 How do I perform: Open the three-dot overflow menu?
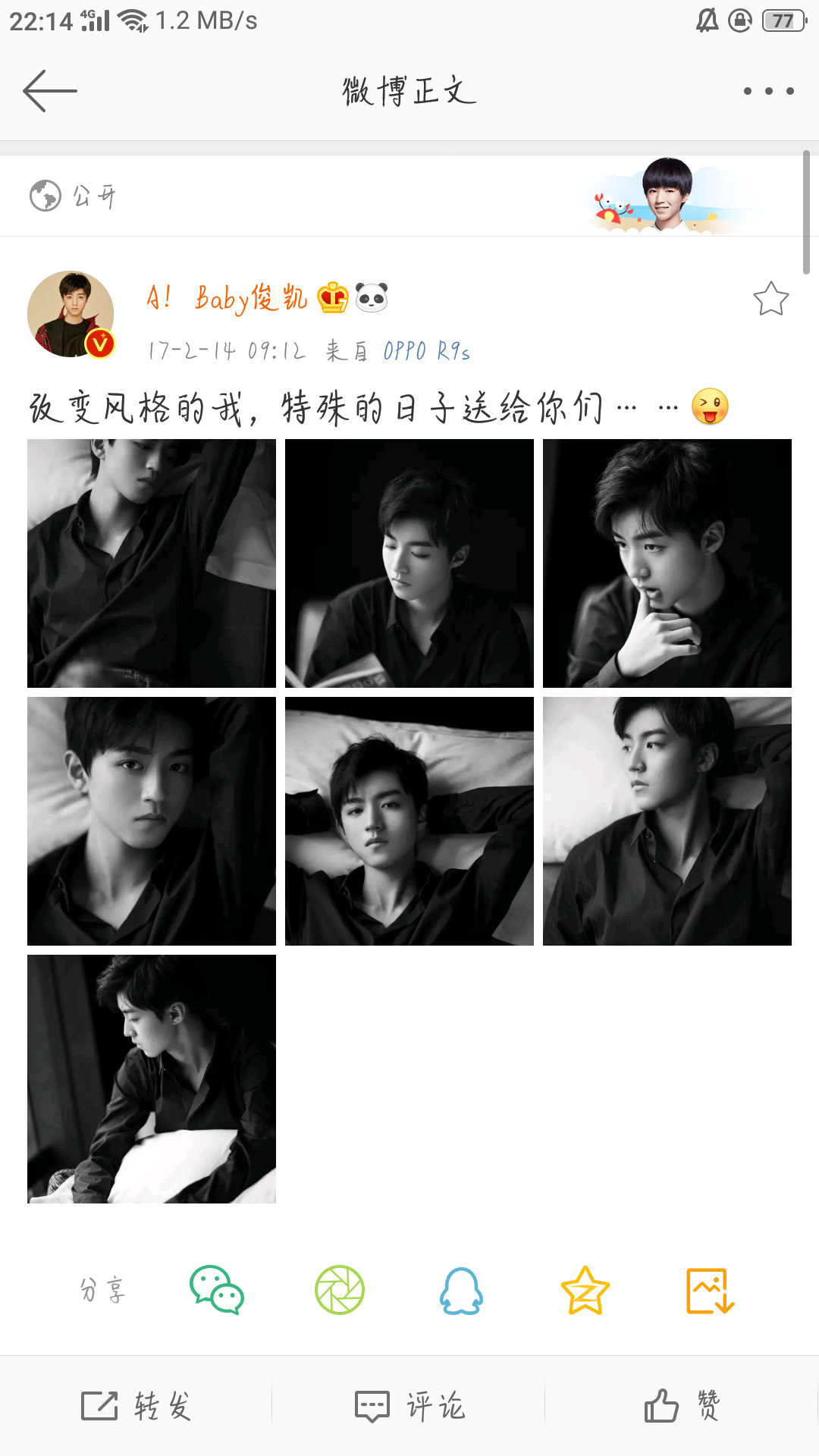pyautogui.click(x=768, y=91)
